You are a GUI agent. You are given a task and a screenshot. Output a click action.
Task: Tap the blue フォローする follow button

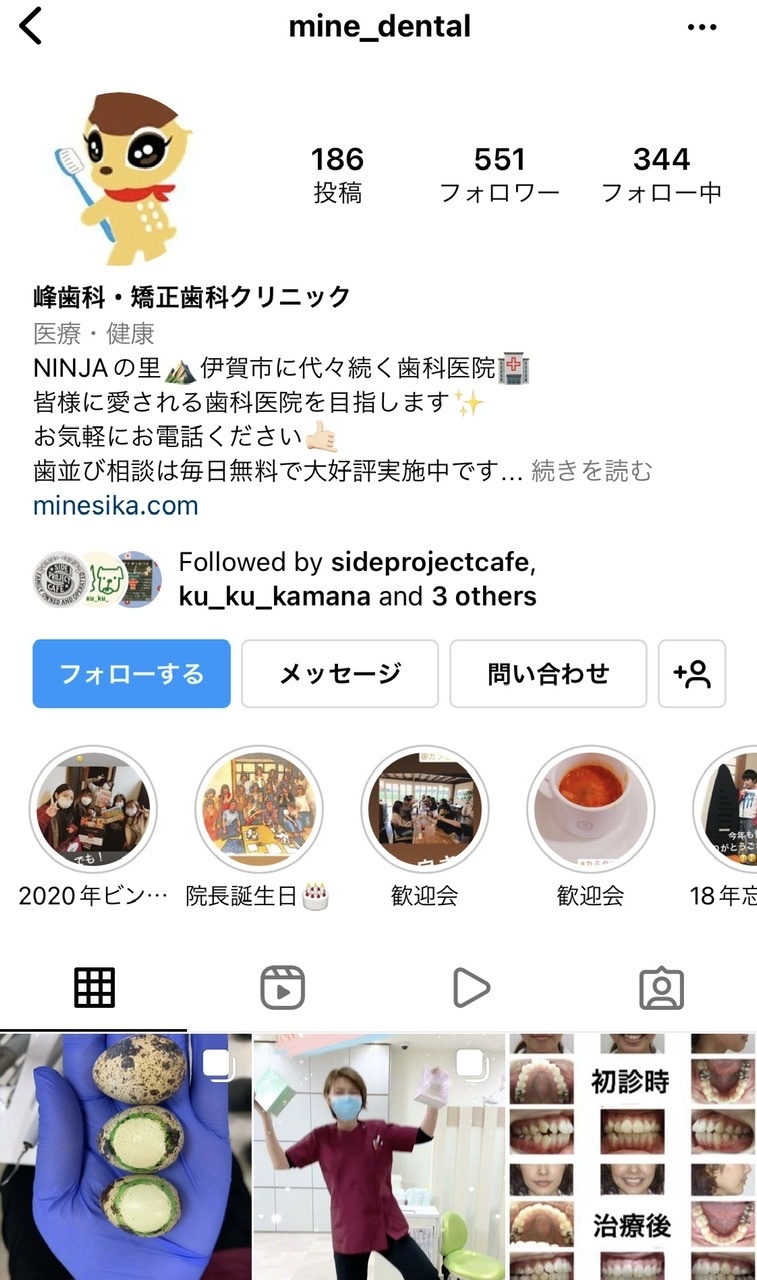pos(132,674)
